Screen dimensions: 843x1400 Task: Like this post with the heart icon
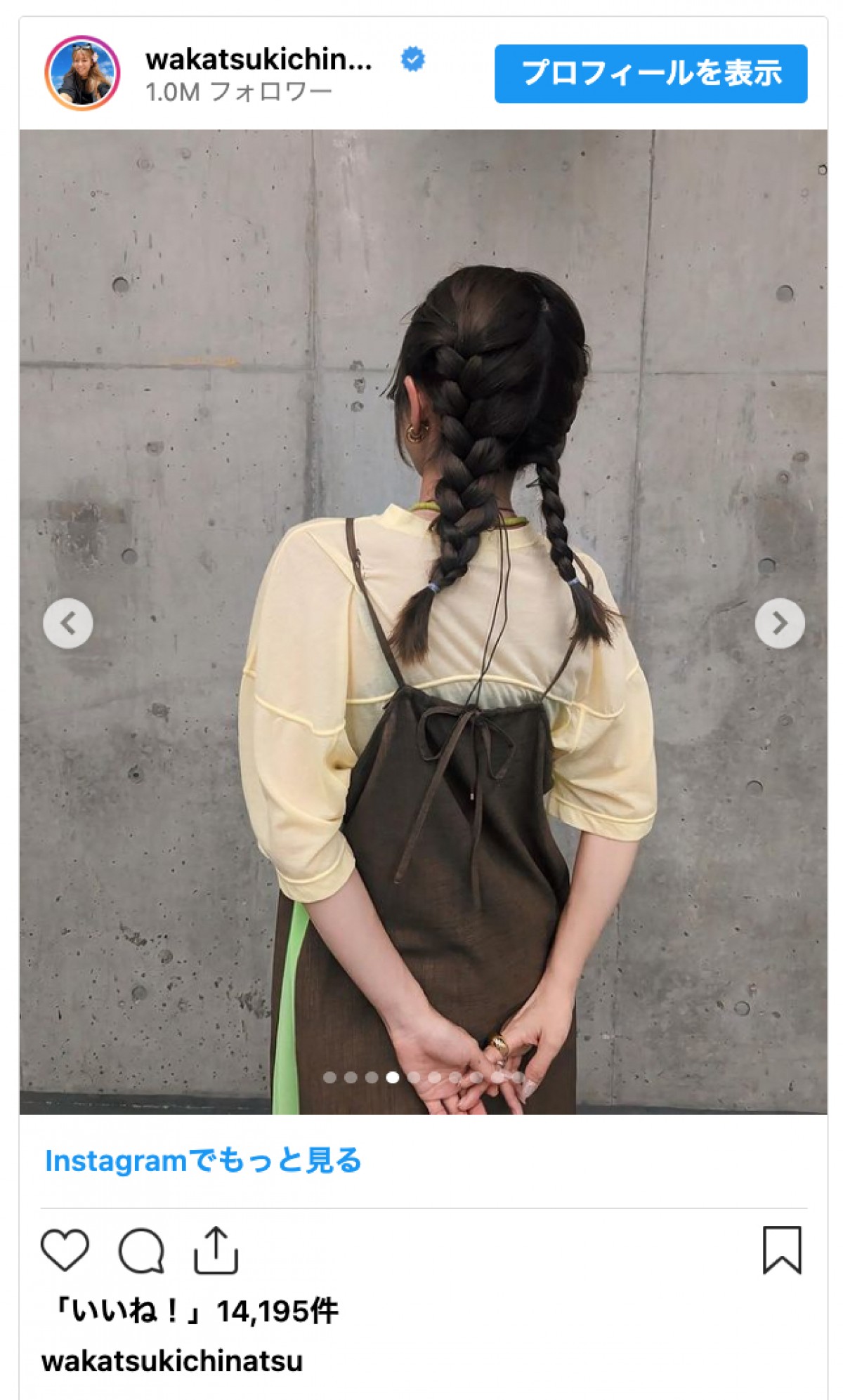[65, 1250]
